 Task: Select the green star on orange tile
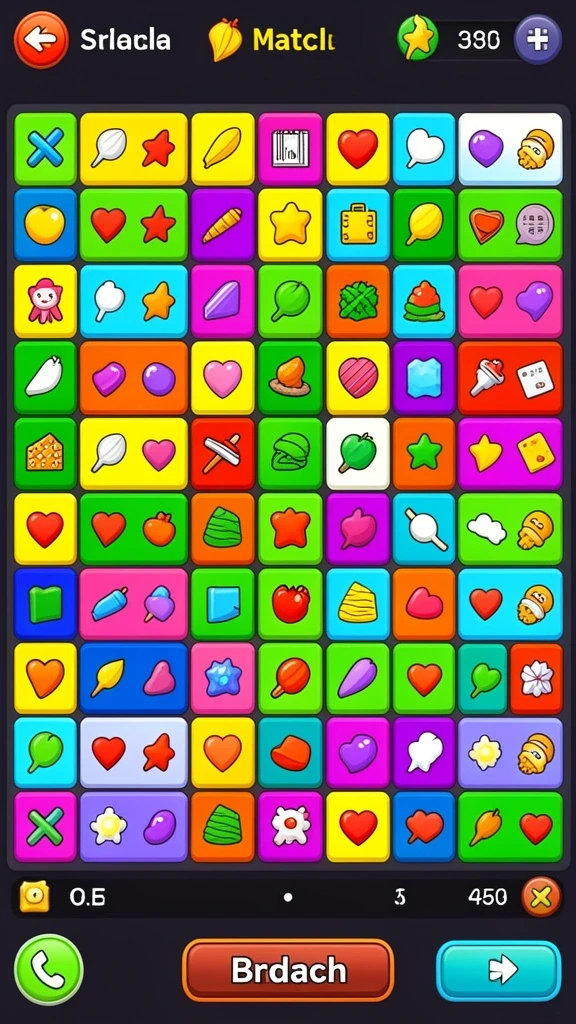tap(424, 453)
